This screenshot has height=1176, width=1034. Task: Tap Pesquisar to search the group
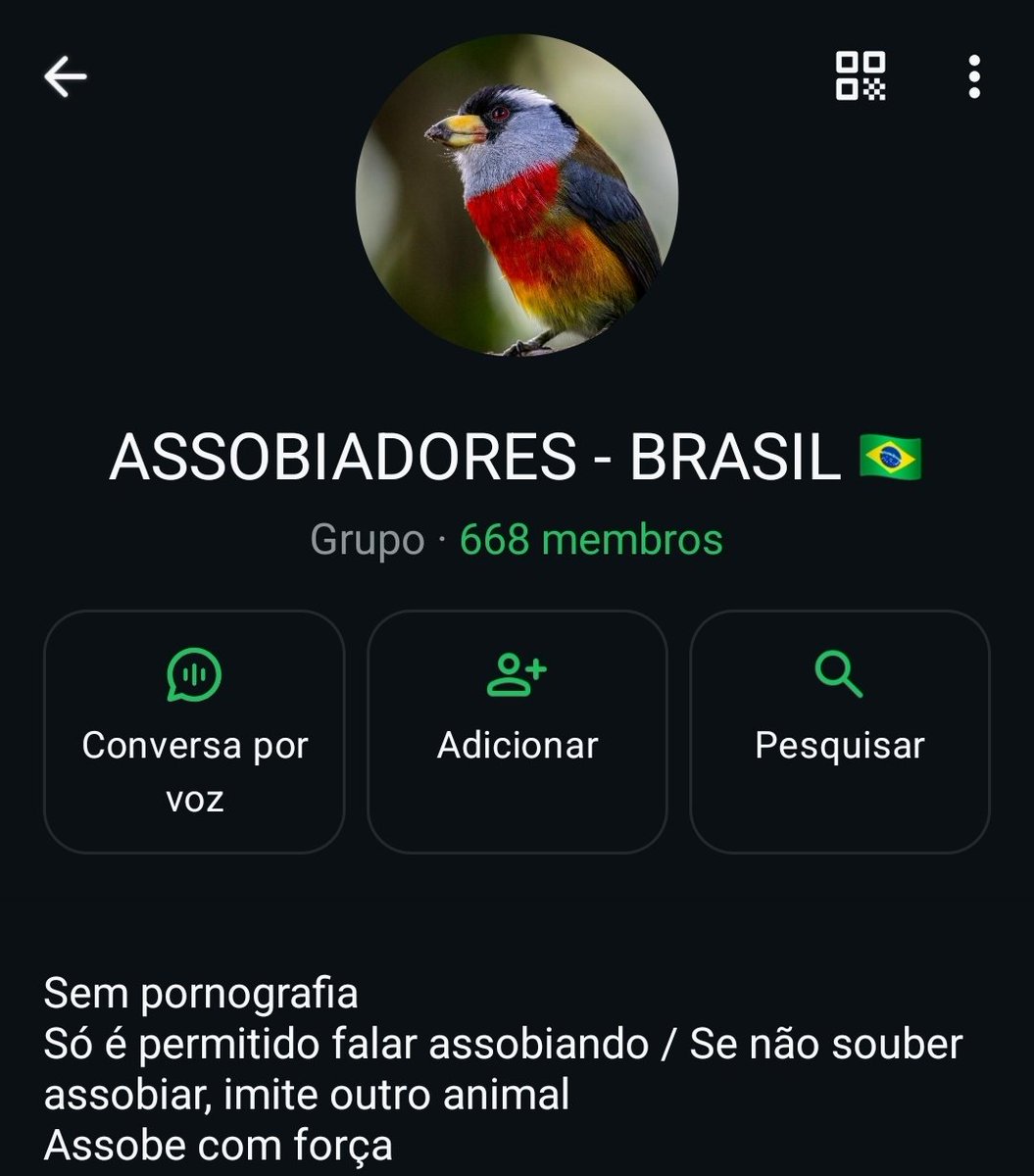840,731
